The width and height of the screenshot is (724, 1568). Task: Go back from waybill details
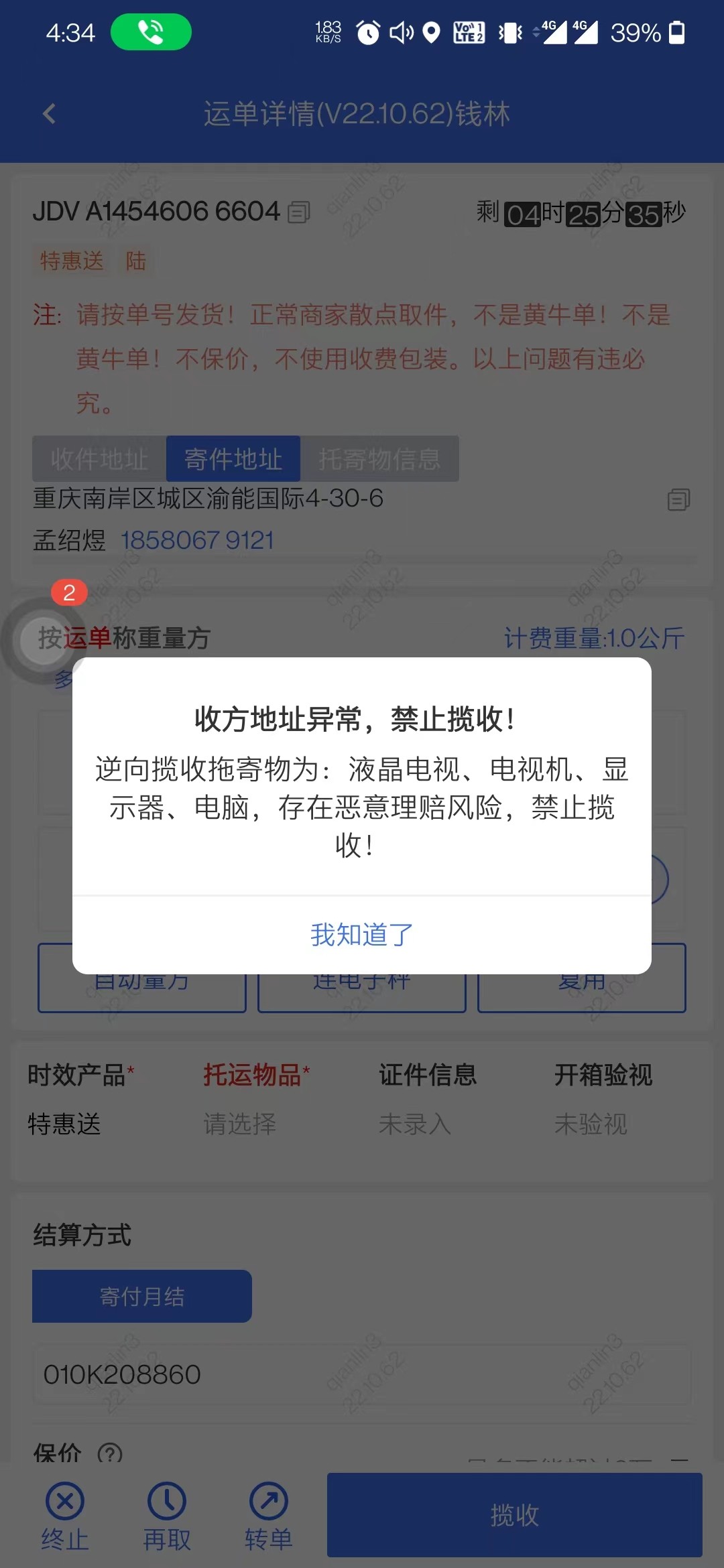(49, 114)
